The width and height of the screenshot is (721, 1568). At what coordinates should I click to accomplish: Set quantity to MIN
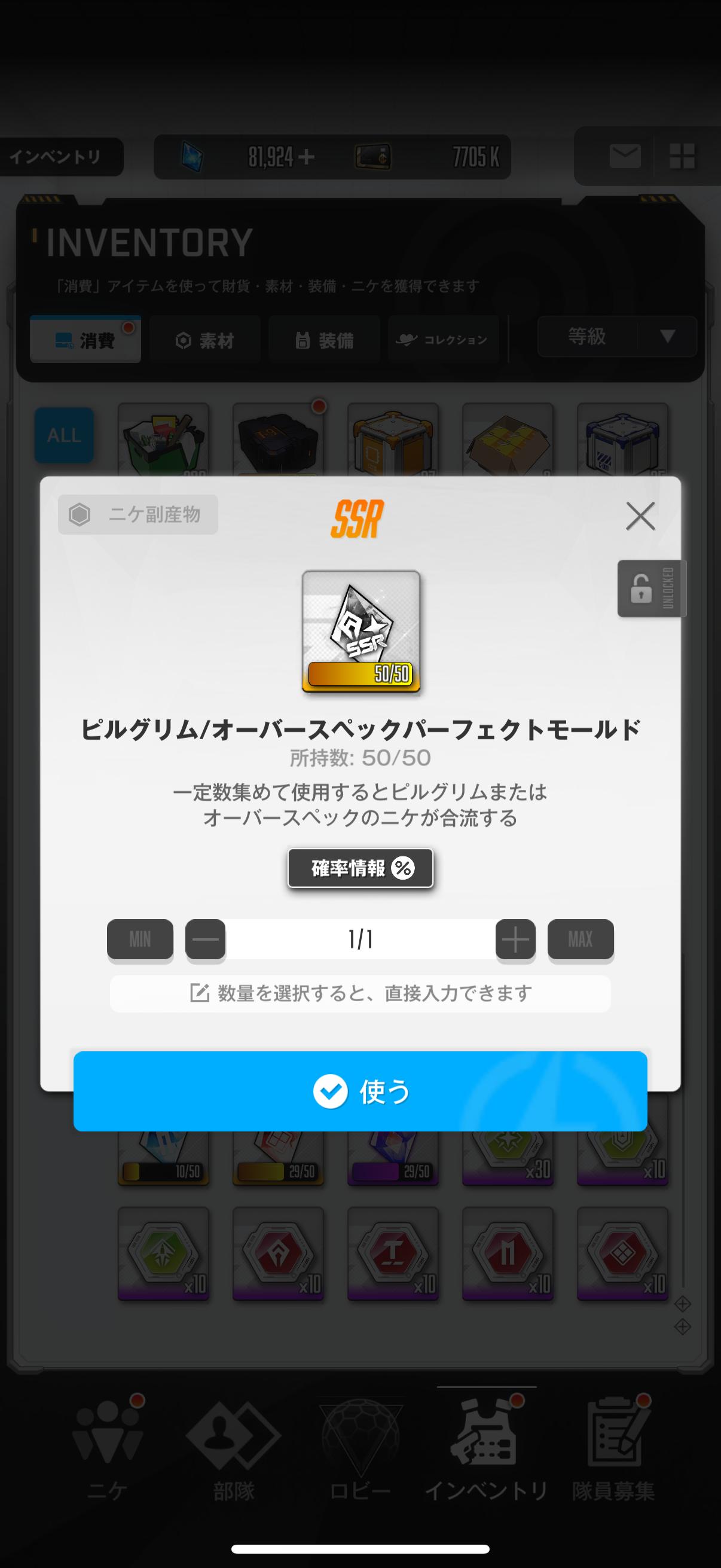pyautogui.click(x=140, y=939)
